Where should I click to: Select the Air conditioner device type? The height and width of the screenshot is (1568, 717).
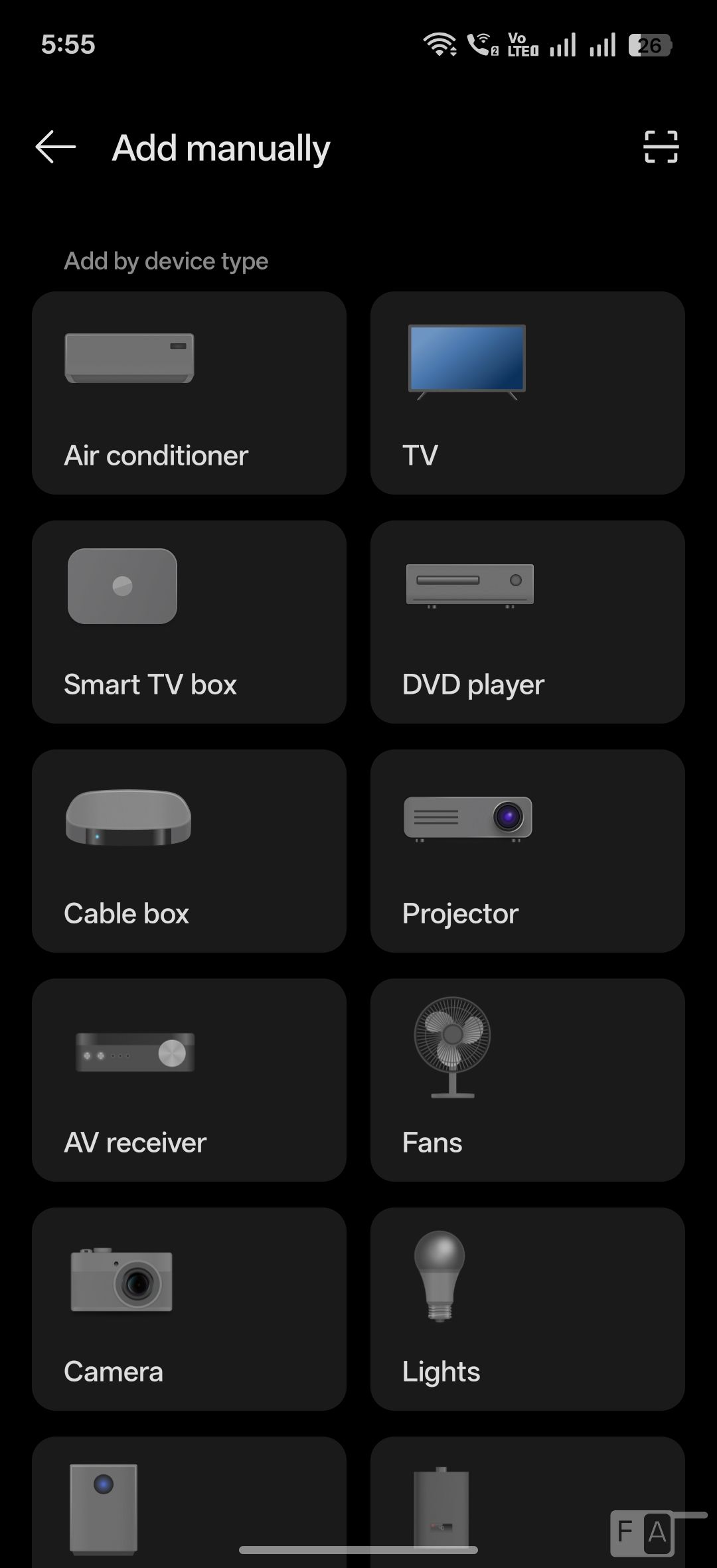pyautogui.click(x=189, y=393)
